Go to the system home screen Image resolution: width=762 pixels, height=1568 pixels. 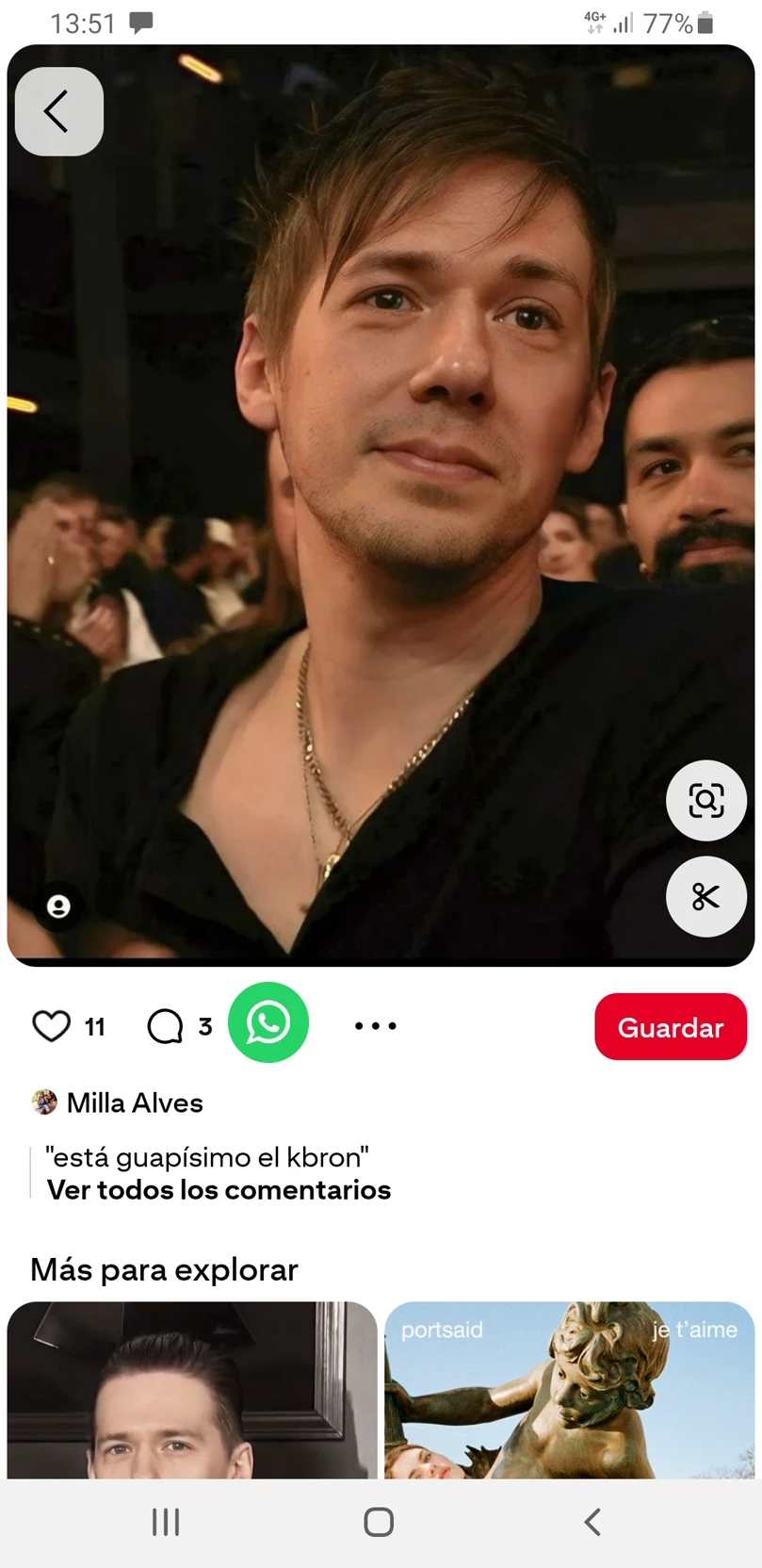coord(379,1522)
